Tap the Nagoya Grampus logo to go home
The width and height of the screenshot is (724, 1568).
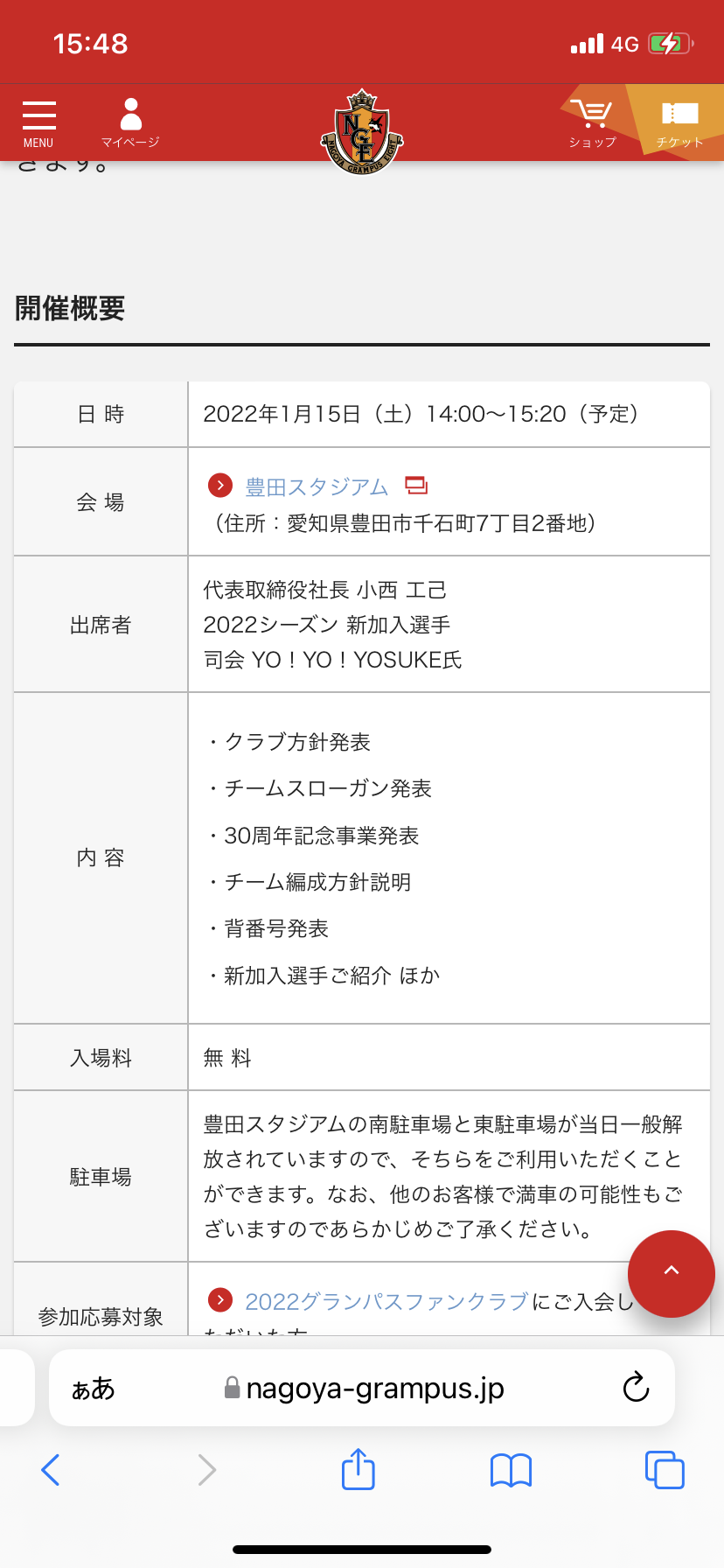(x=362, y=131)
